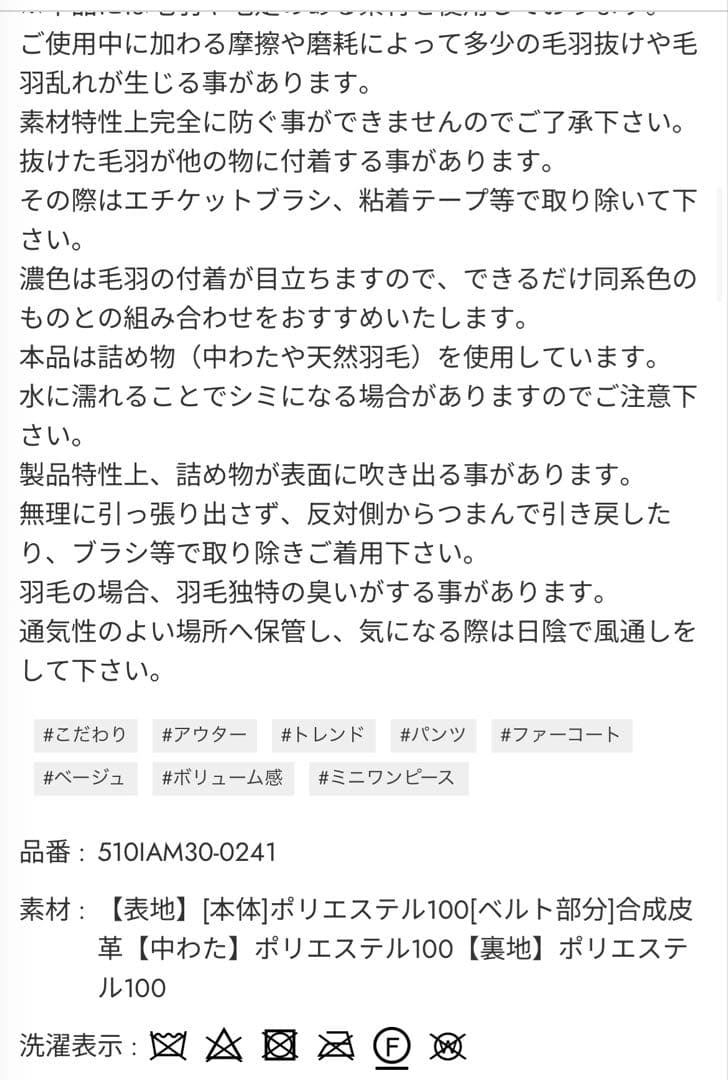The image size is (728, 1080).
Task: Tap the #トレンド tag chip
Action: pyautogui.click(x=323, y=736)
